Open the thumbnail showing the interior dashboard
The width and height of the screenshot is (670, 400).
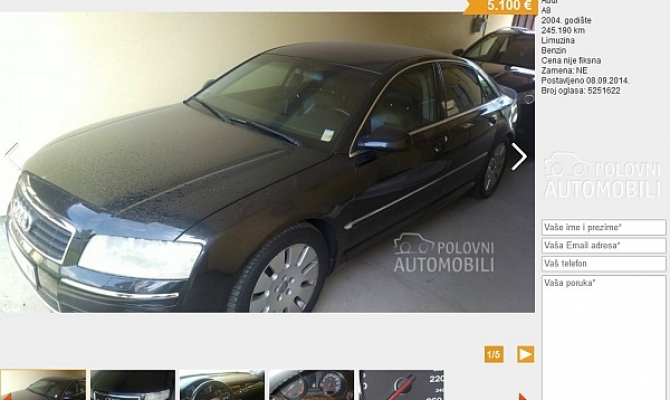[x=221, y=386]
